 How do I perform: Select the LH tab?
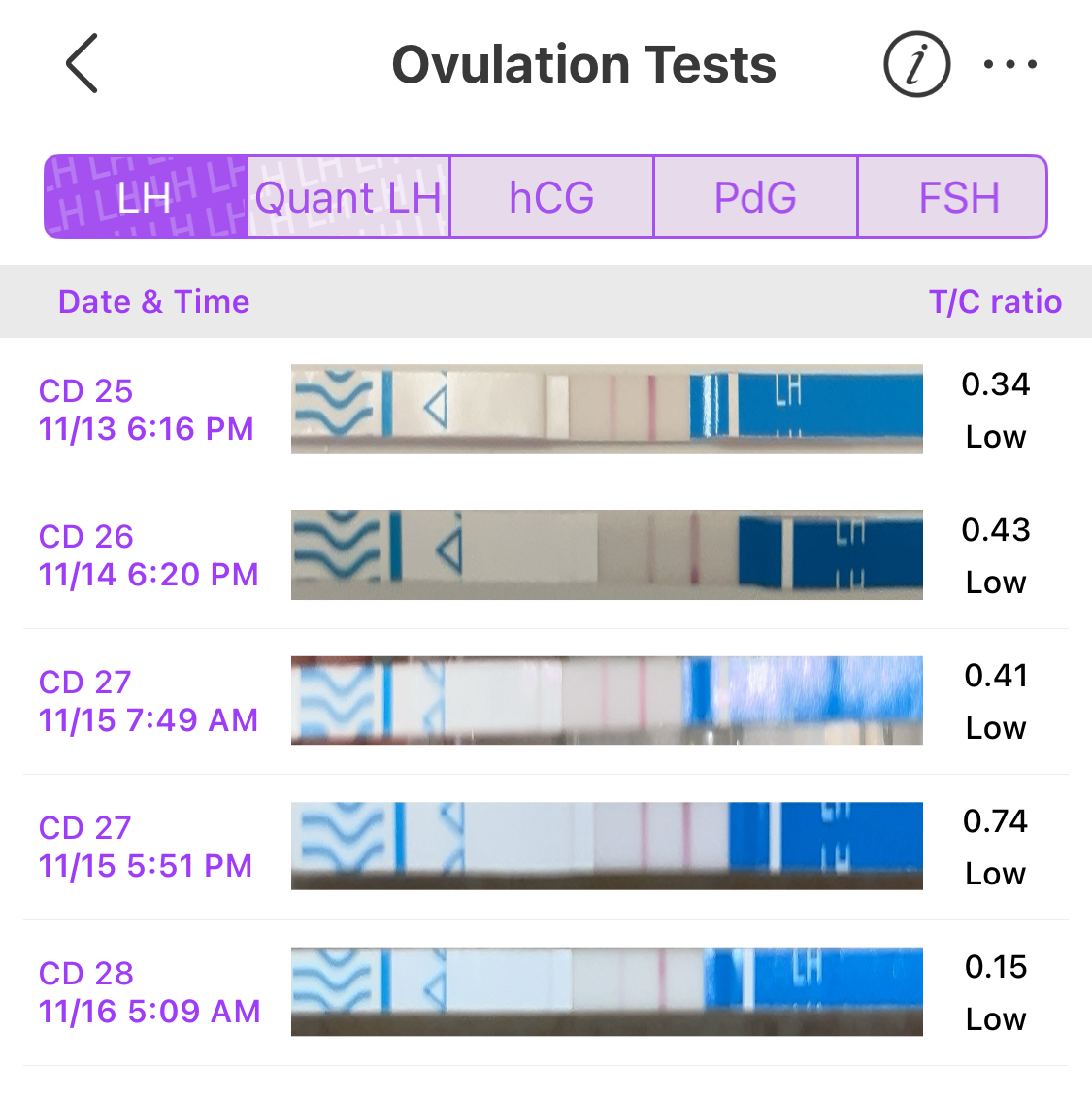pyautogui.click(x=146, y=197)
